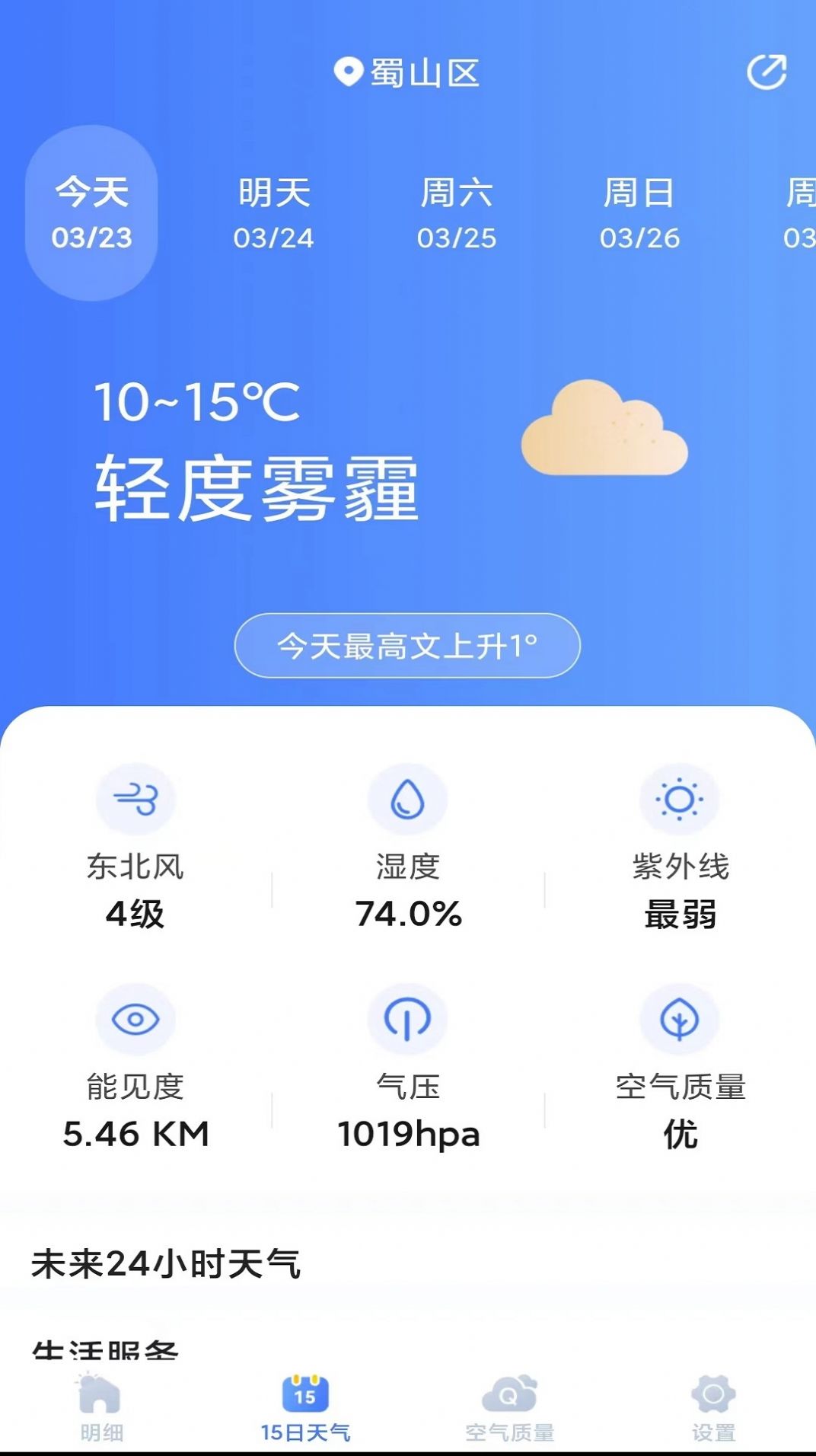Viewport: 816px width, 1456px height.
Task: Click the share icon in top right corner
Action: [768, 73]
